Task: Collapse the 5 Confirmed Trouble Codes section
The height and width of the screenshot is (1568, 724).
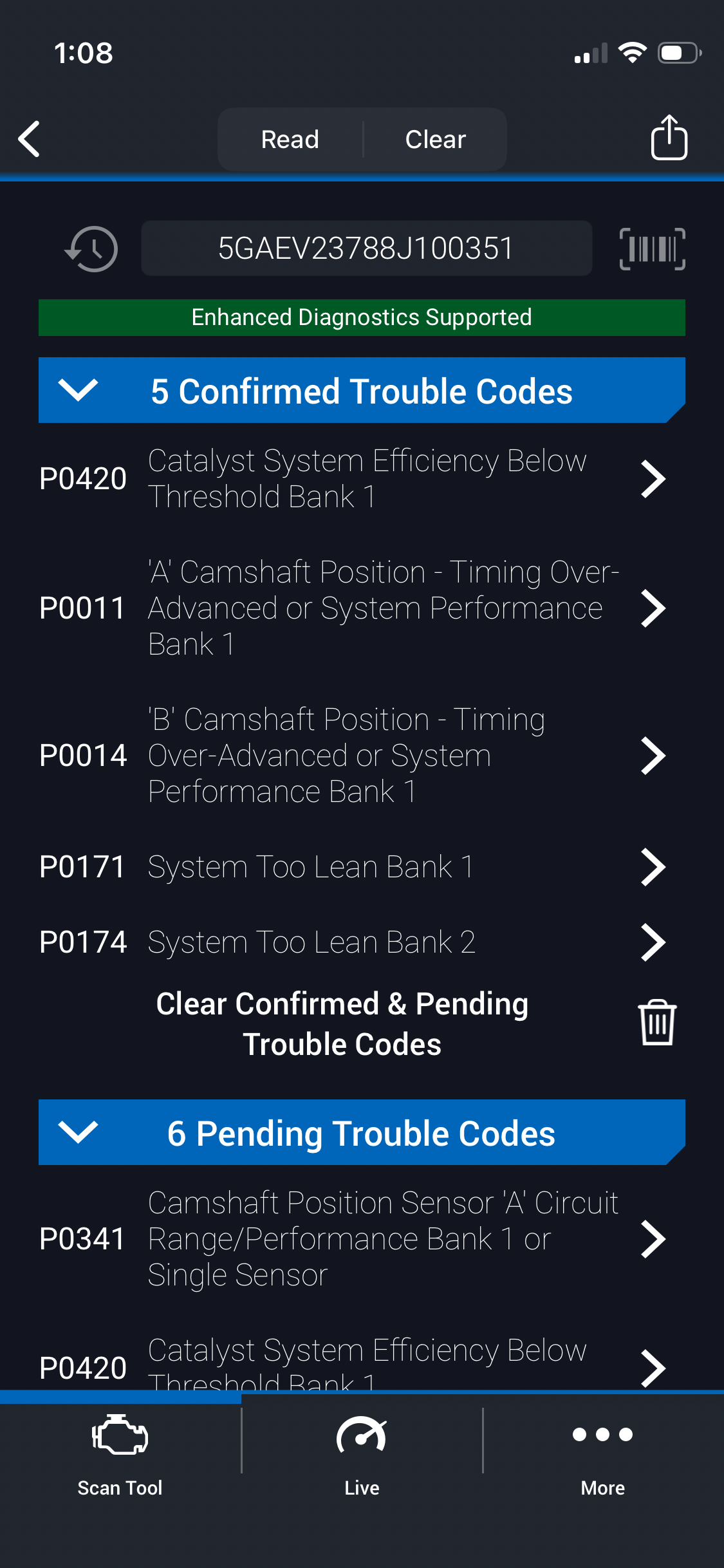Action: pos(78,390)
